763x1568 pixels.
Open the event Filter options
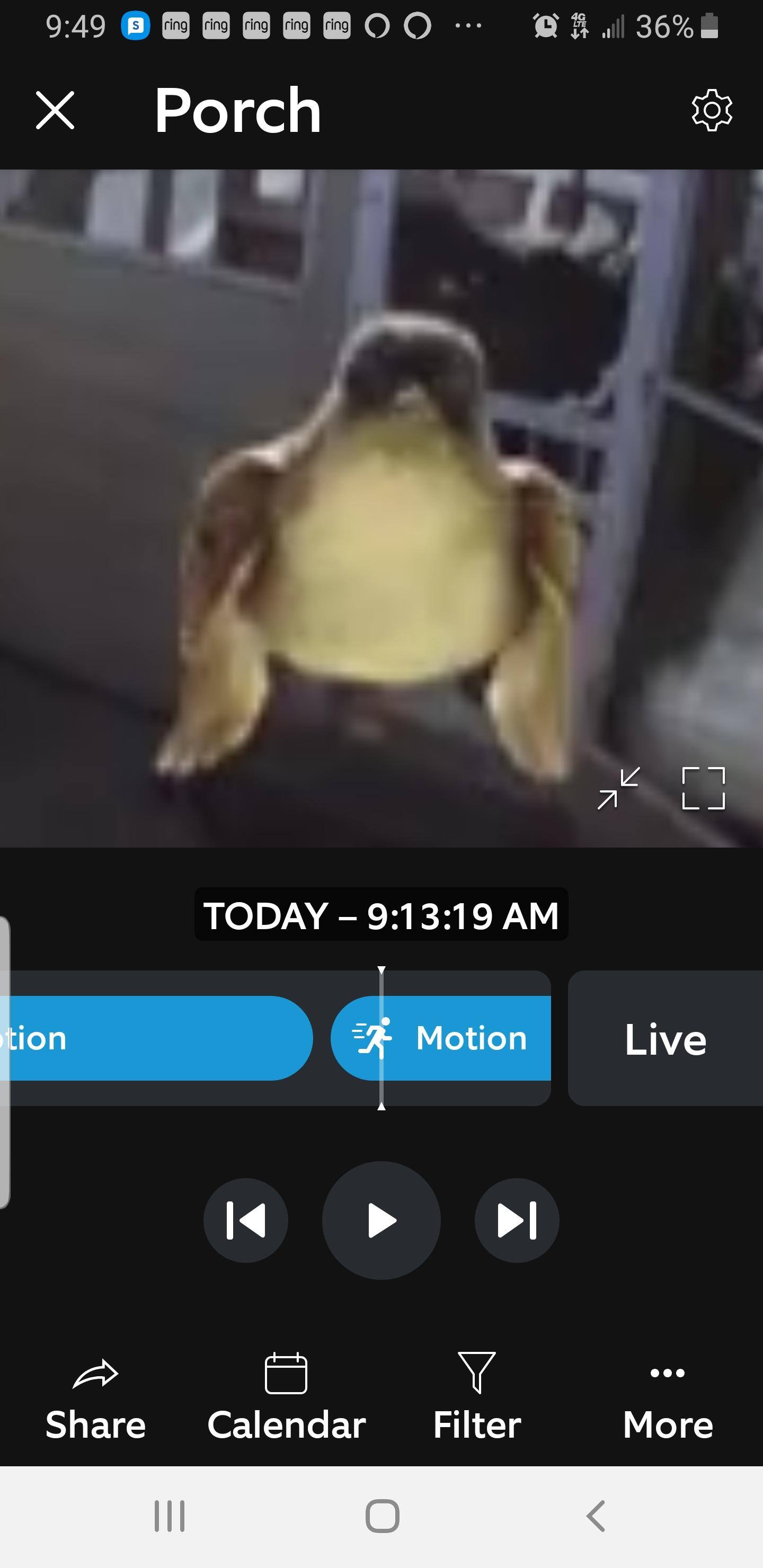pyautogui.click(x=477, y=1400)
